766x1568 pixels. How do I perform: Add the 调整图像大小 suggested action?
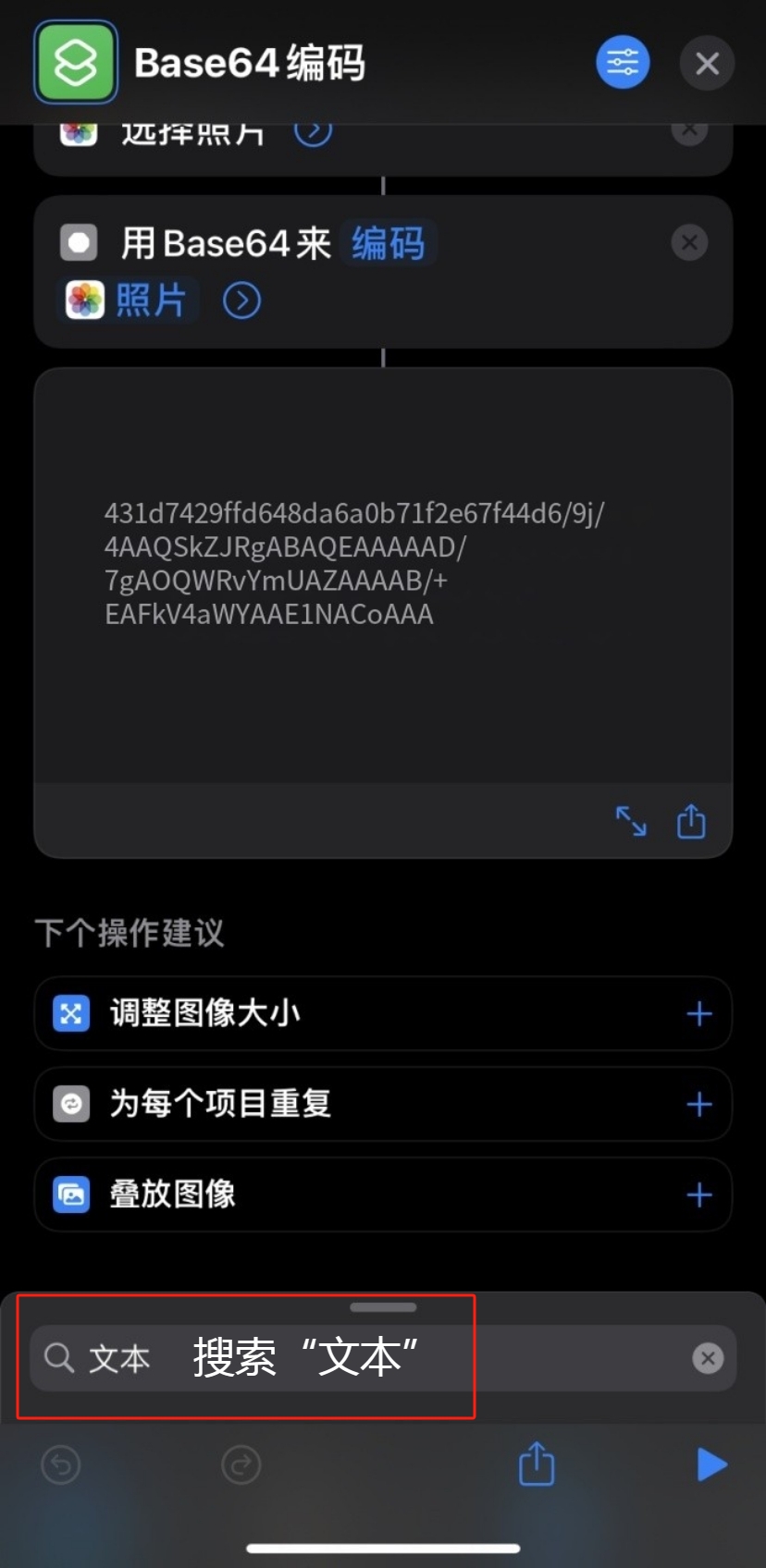pyautogui.click(x=699, y=1014)
